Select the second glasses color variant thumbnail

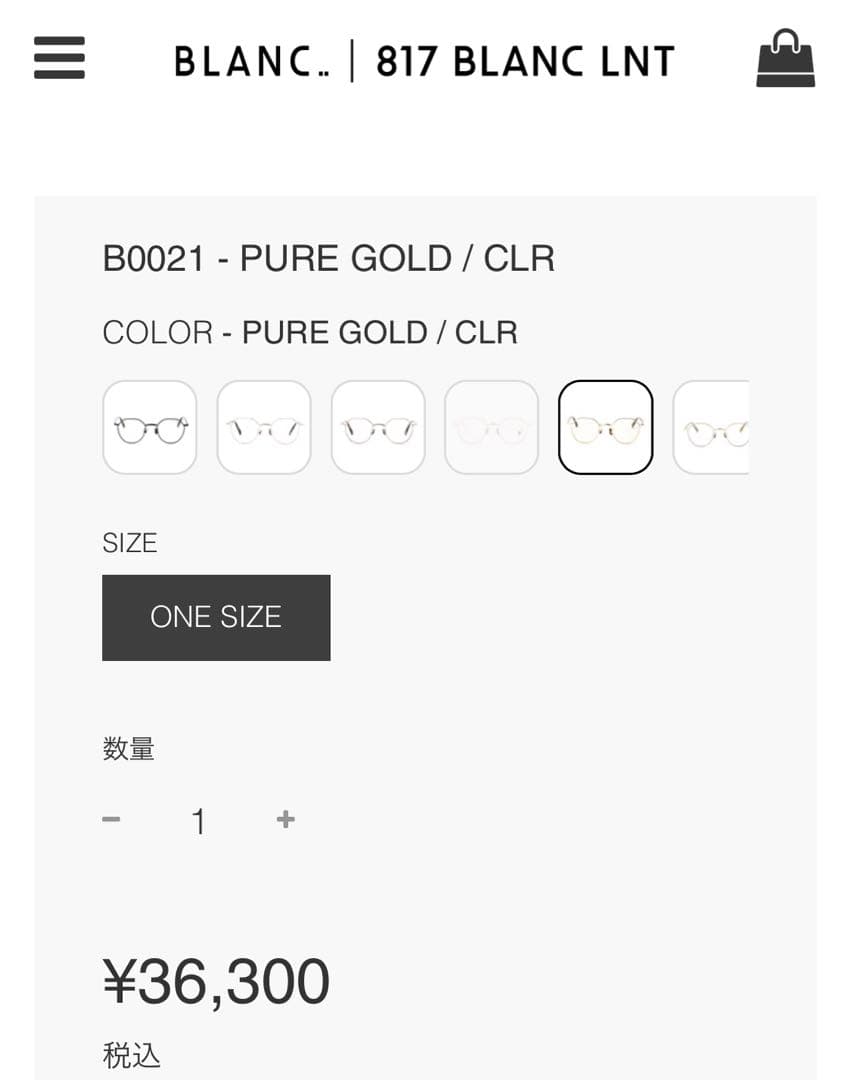pyautogui.click(x=263, y=427)
